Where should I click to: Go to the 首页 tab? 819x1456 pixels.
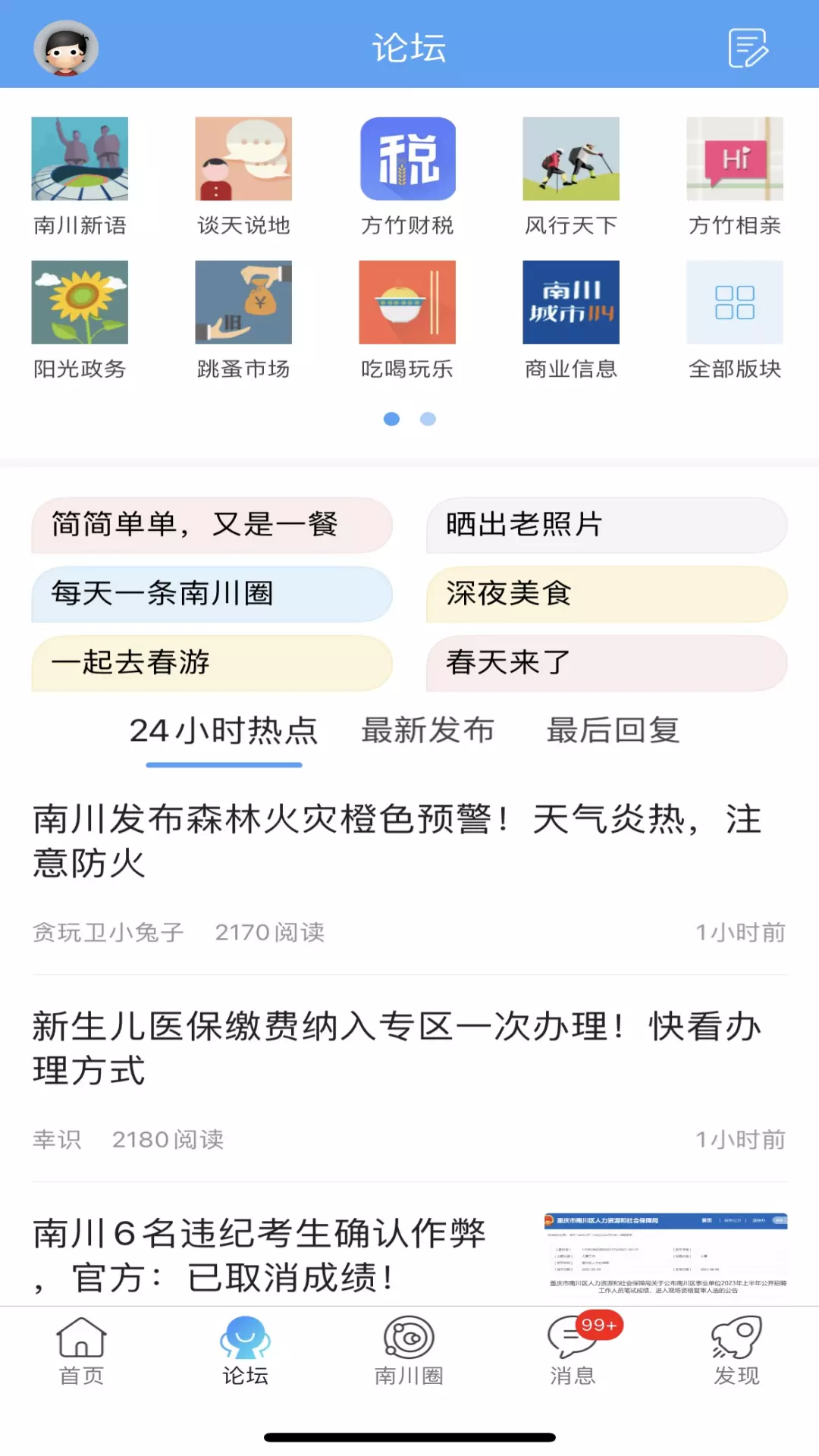point(81,1351)
